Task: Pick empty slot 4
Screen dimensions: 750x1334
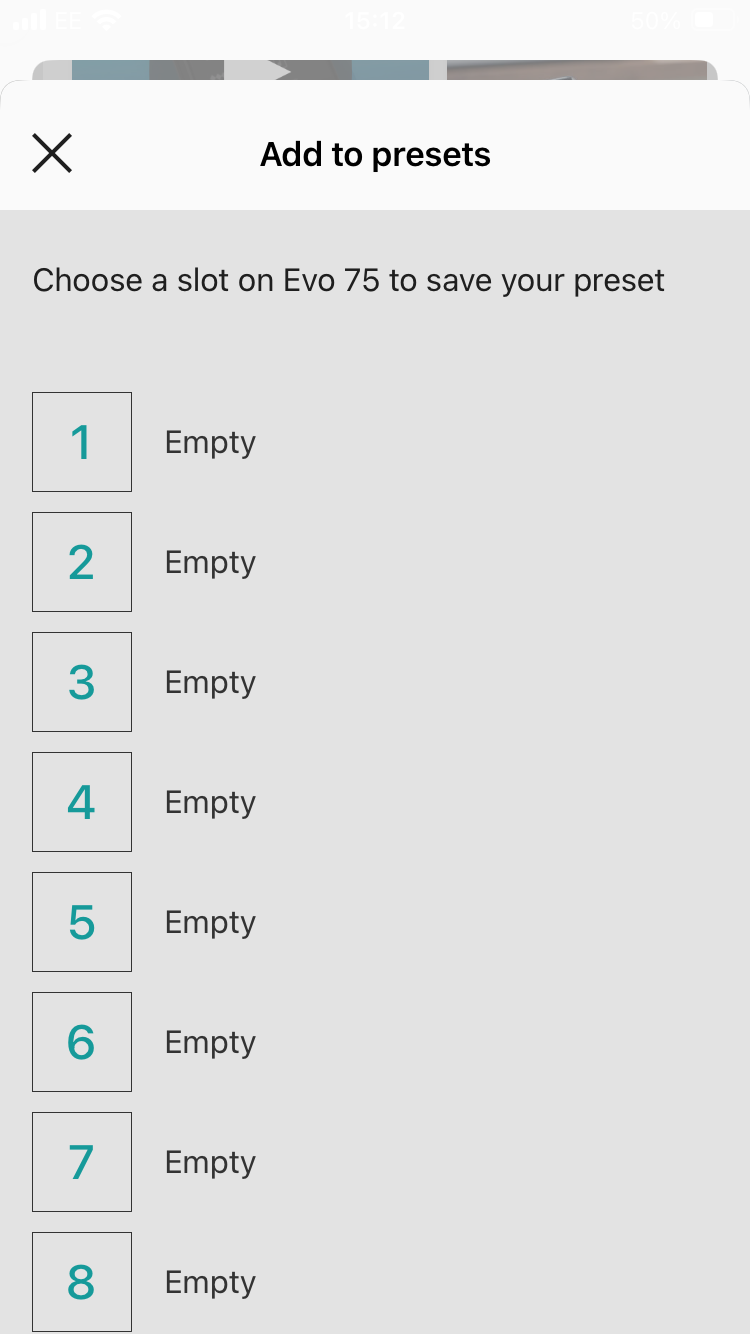Action: coord(82,802)
